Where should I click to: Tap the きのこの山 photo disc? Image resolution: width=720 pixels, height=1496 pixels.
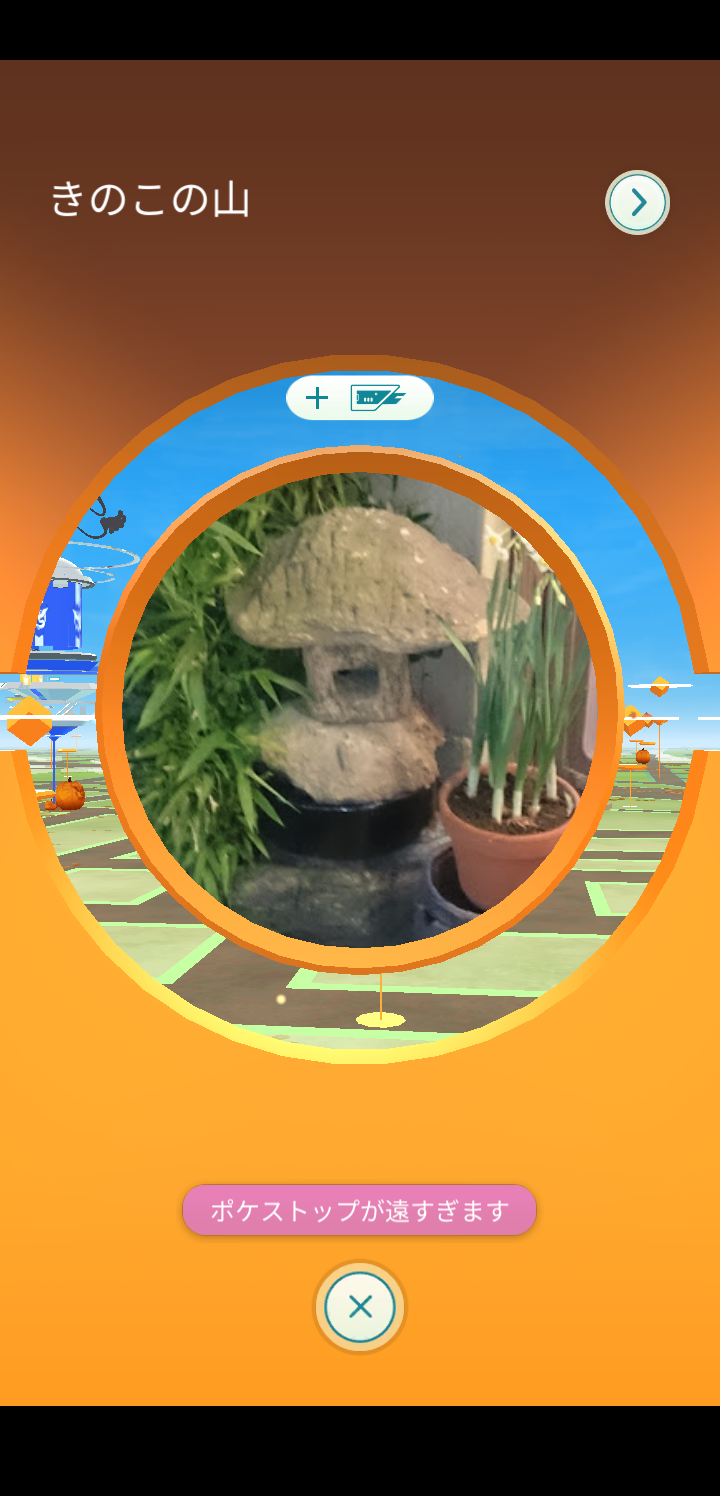[360, 709]
